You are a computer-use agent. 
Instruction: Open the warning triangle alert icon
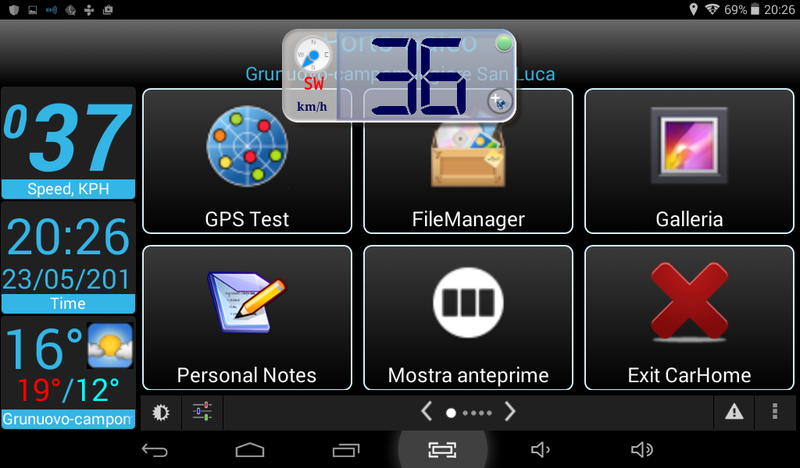[733, 411]
